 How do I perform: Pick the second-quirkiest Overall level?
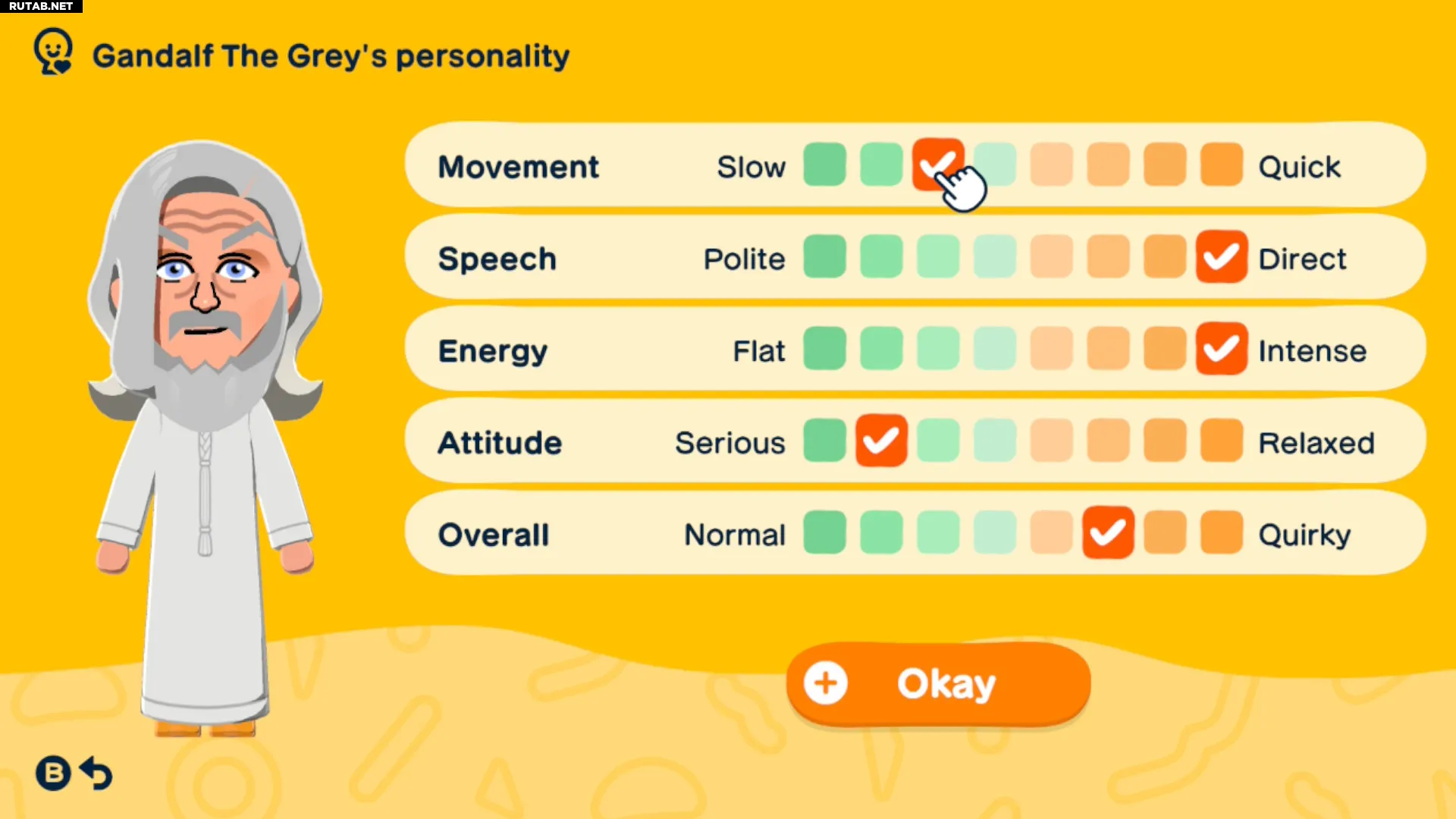point(1165,532)
